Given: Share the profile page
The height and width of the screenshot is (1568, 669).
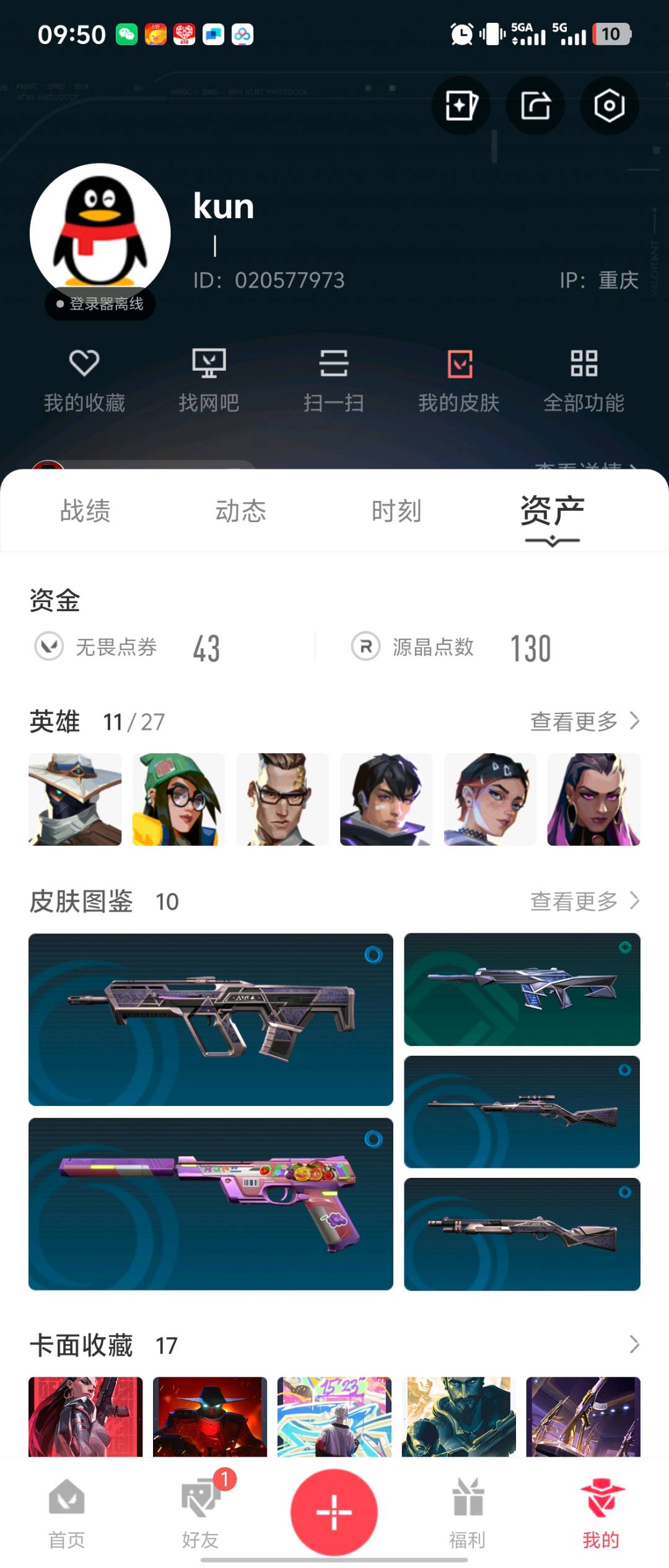Looking at the screenshot, I should 535,105.
